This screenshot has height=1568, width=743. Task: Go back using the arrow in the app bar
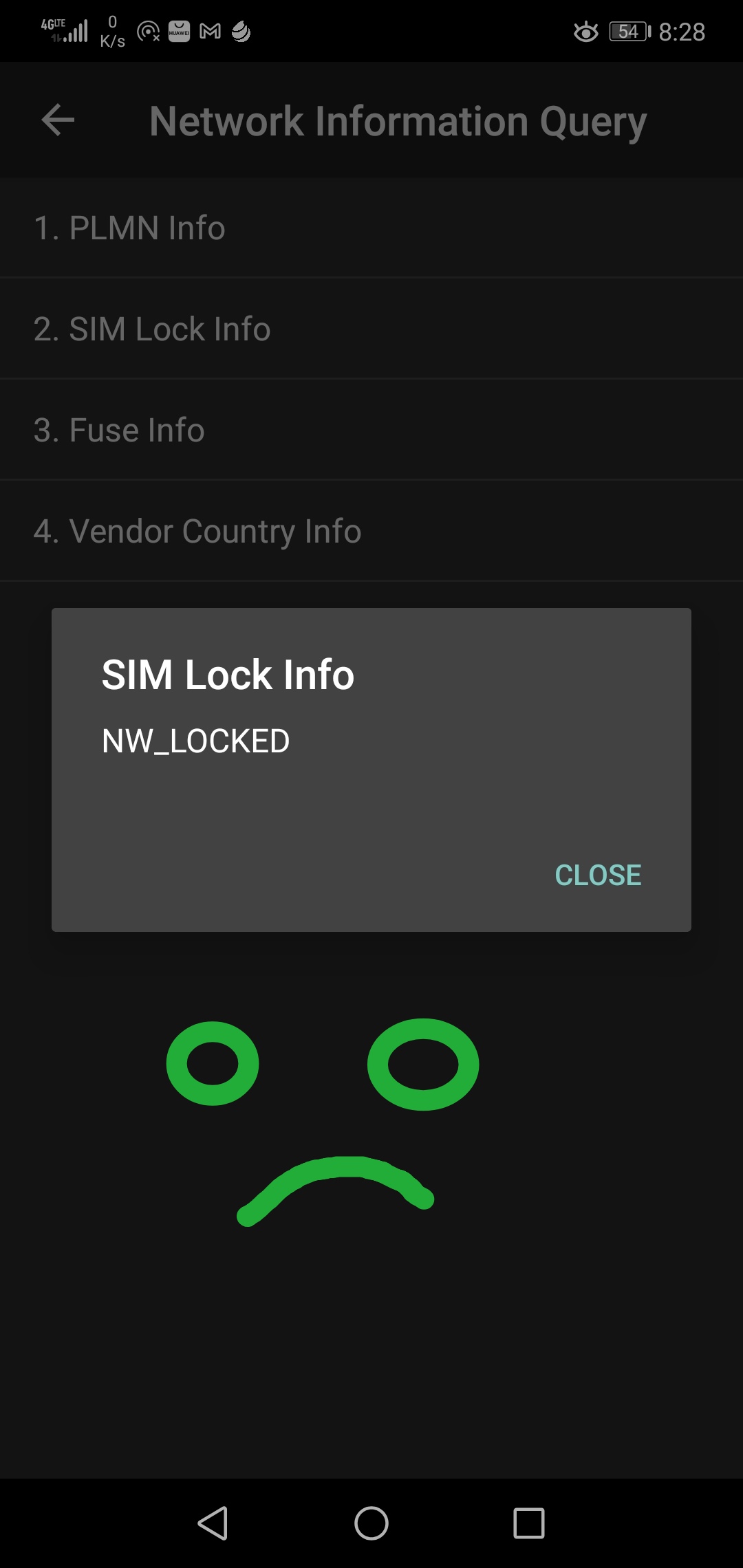[x=58, y=120]
